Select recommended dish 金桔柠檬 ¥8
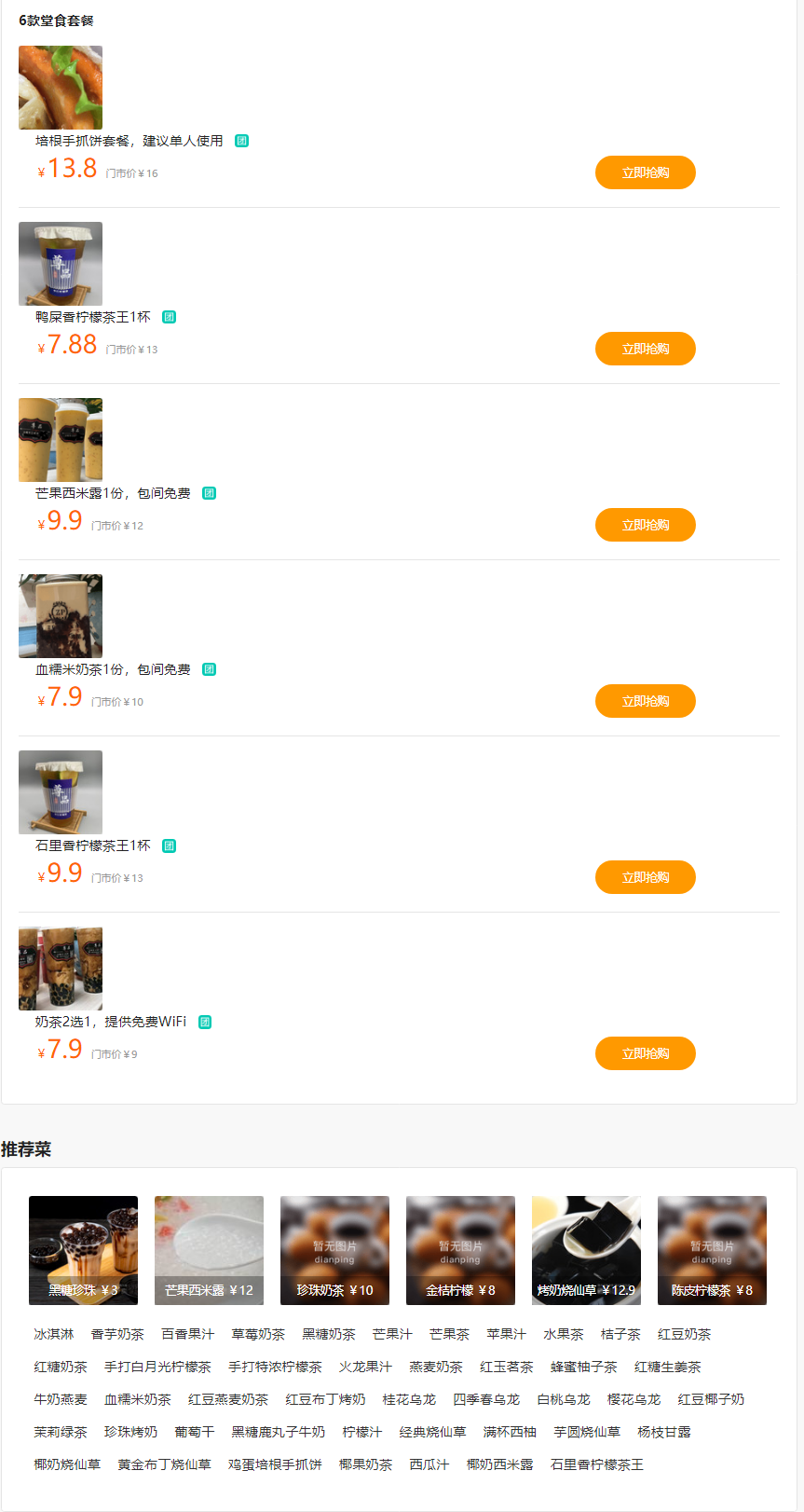Image resolution: width=804 pixels, height=1512 pixels. point(460,1250)
